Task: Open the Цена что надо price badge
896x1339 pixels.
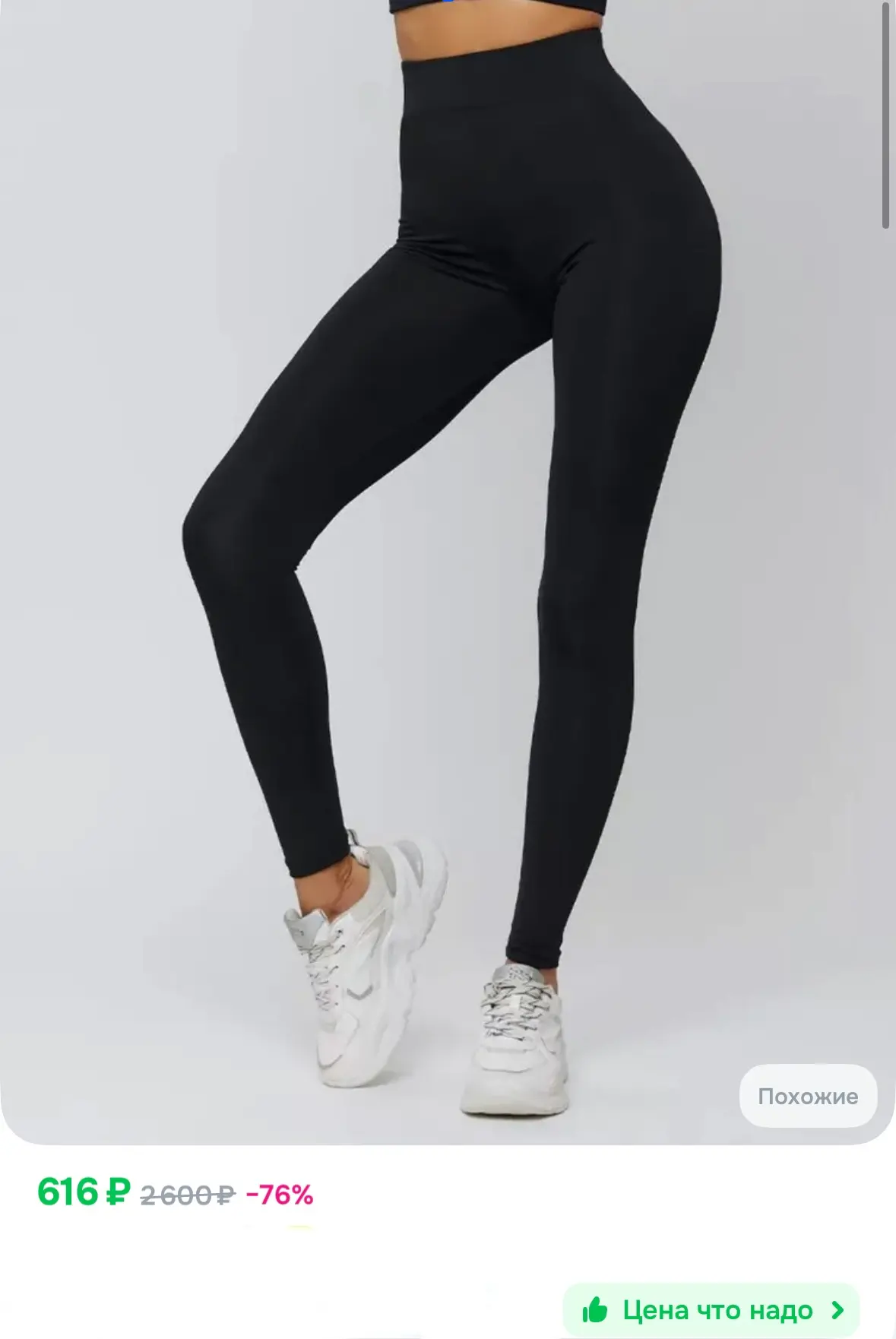Action: pyautogui.click(x=711, y=1309)
